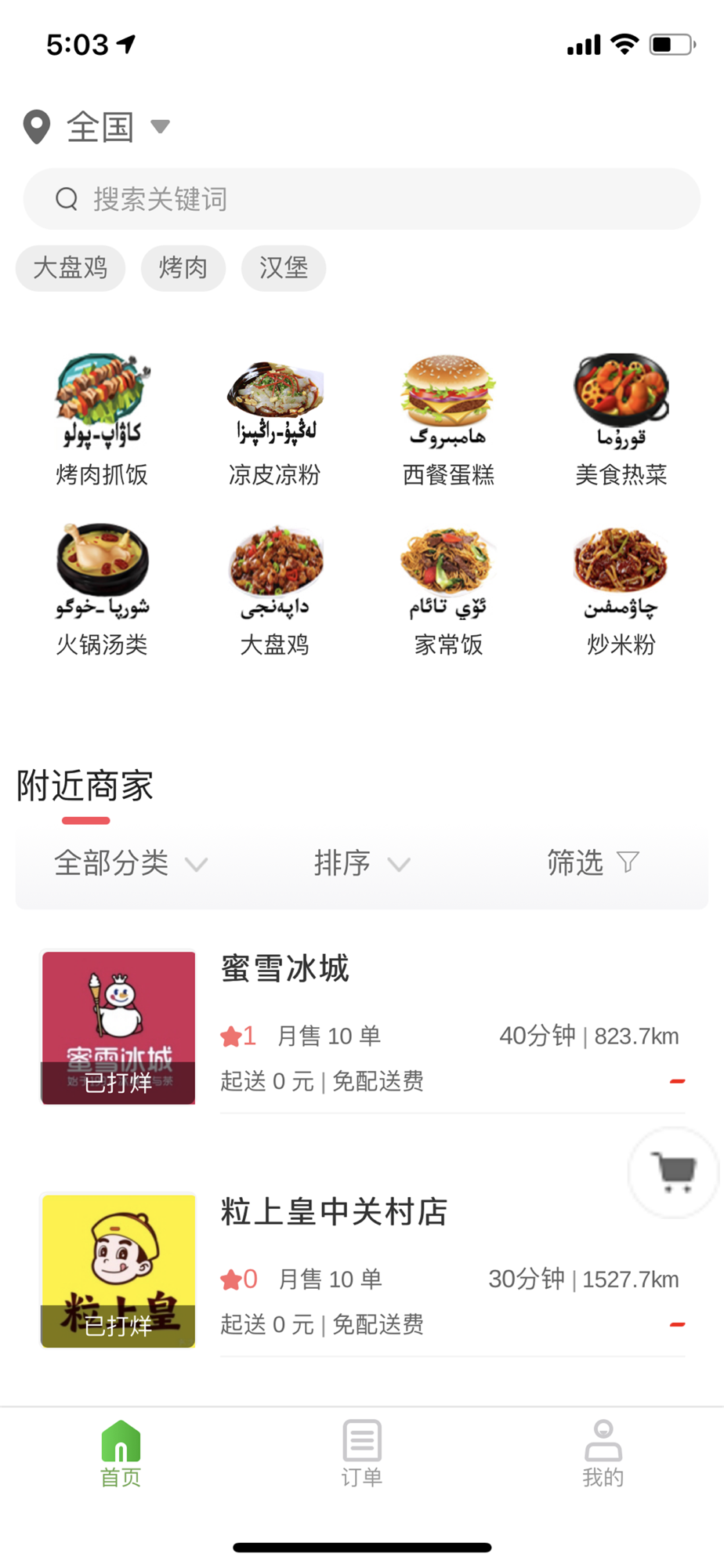The image size is (724, 1568).
Task: Choose the 汉堡 keyword chip
Action: click(284, 268)
